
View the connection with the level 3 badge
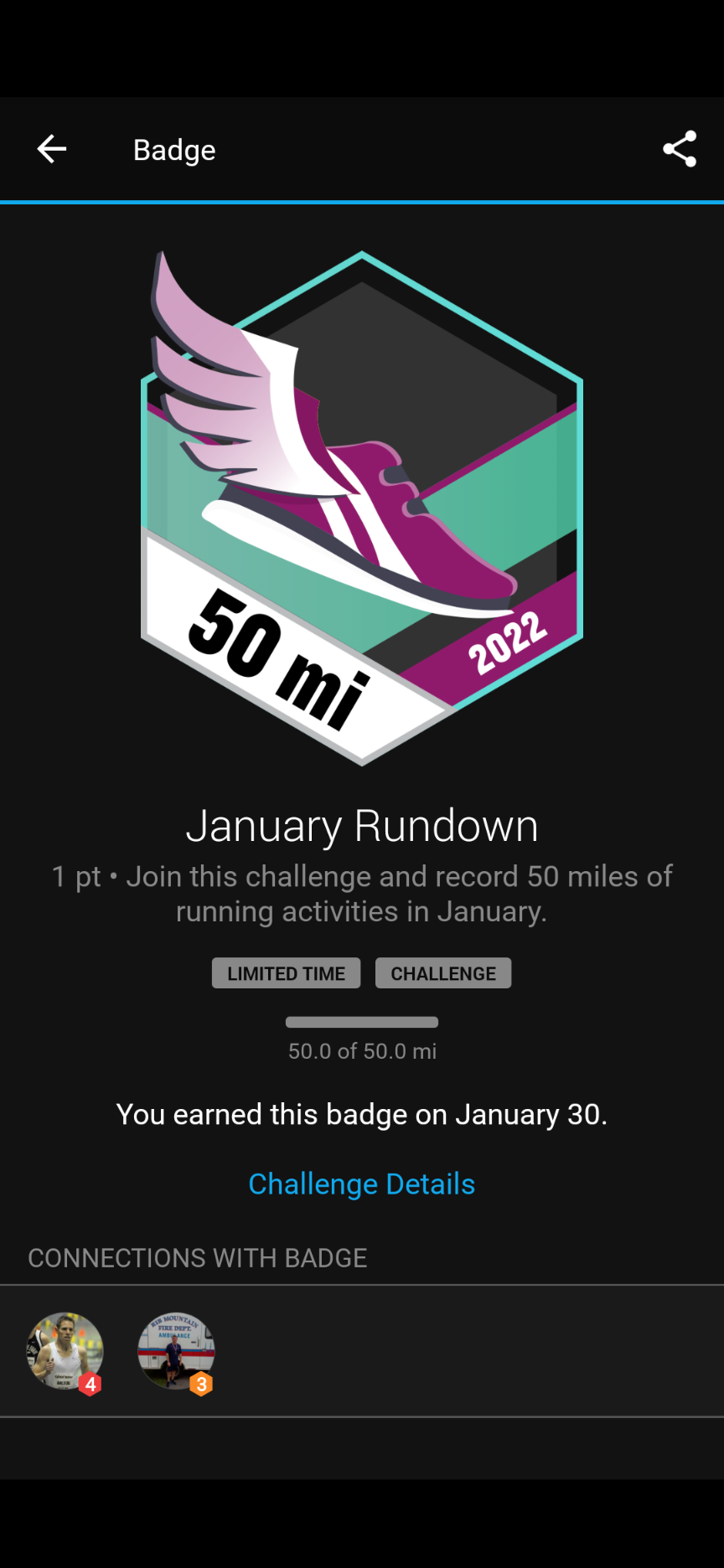(176, 1350)
